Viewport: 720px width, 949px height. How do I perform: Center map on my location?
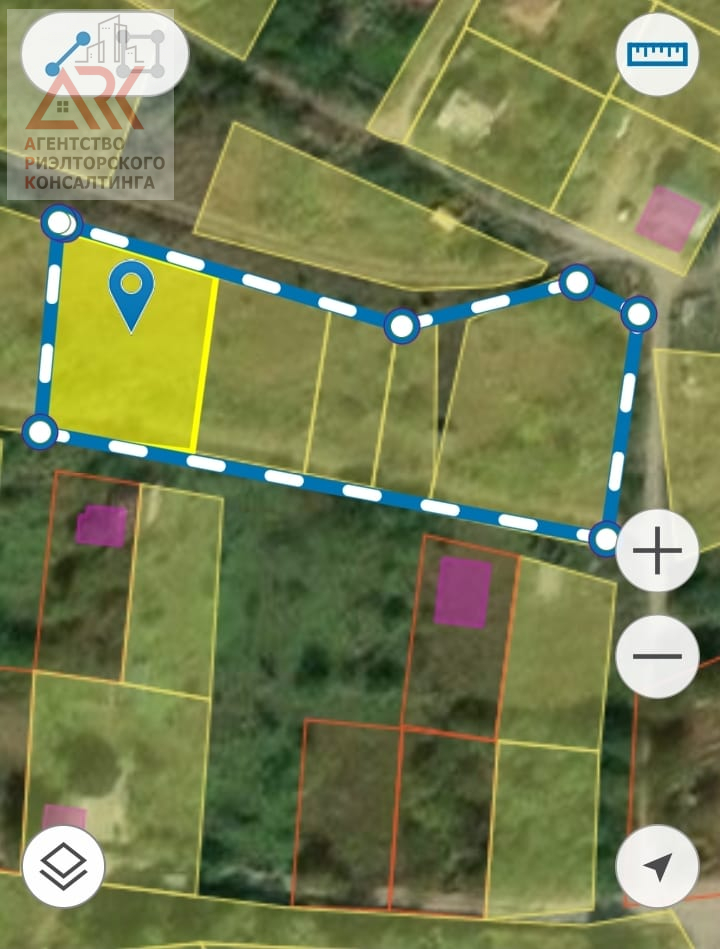click(657, 866)
